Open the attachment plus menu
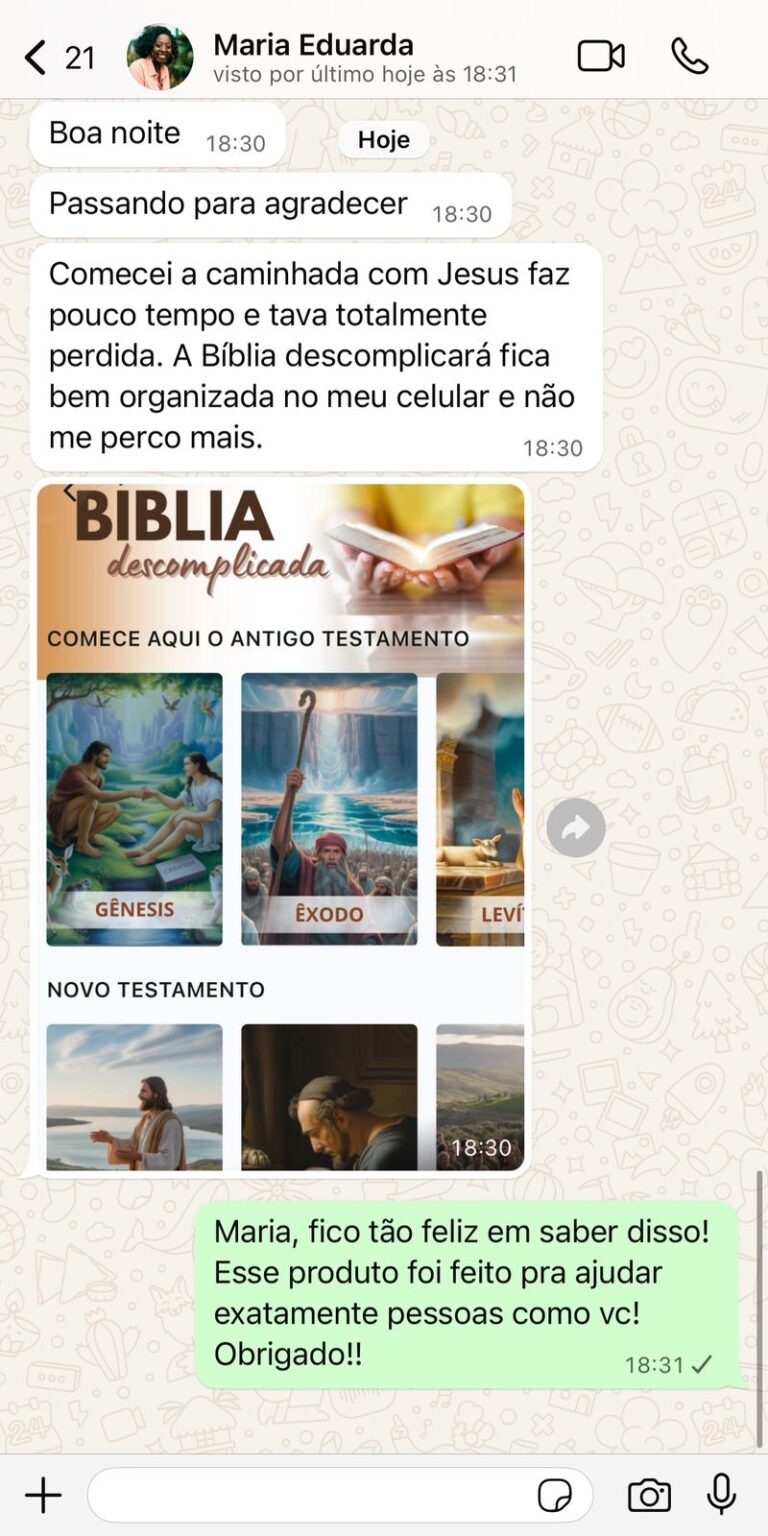The width and height of the screenshot is (768, 1536). [x=43, y=1496]
